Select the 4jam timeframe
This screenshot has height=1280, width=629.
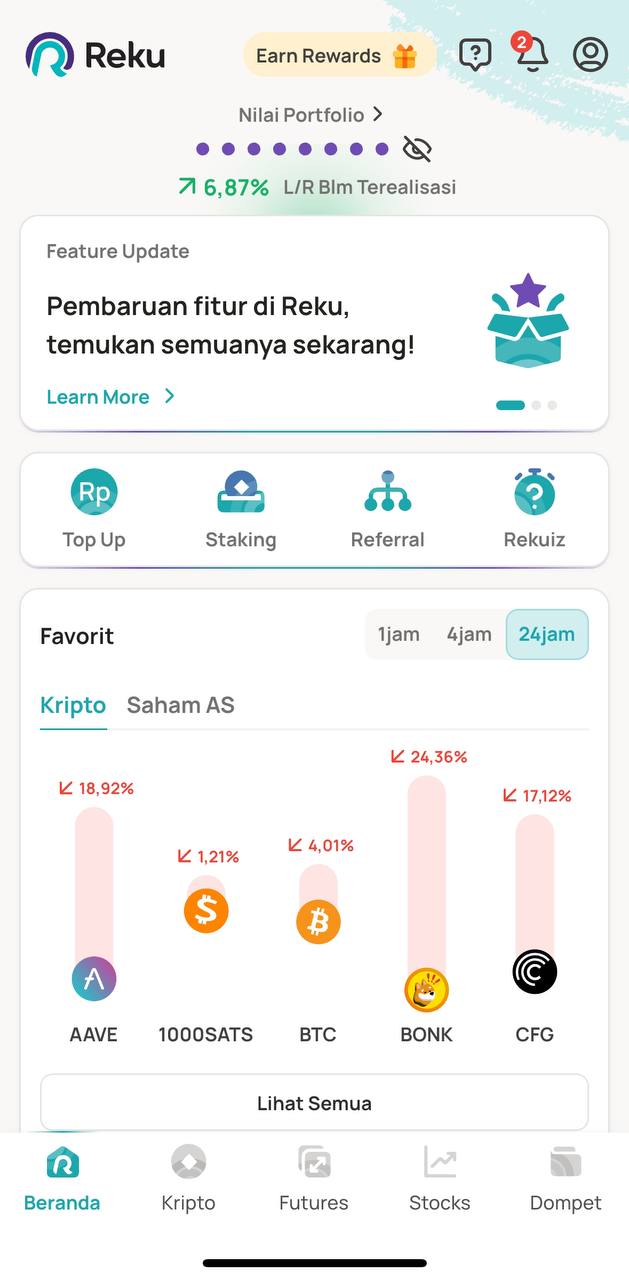pyautogui.click(x=469, y=634)
